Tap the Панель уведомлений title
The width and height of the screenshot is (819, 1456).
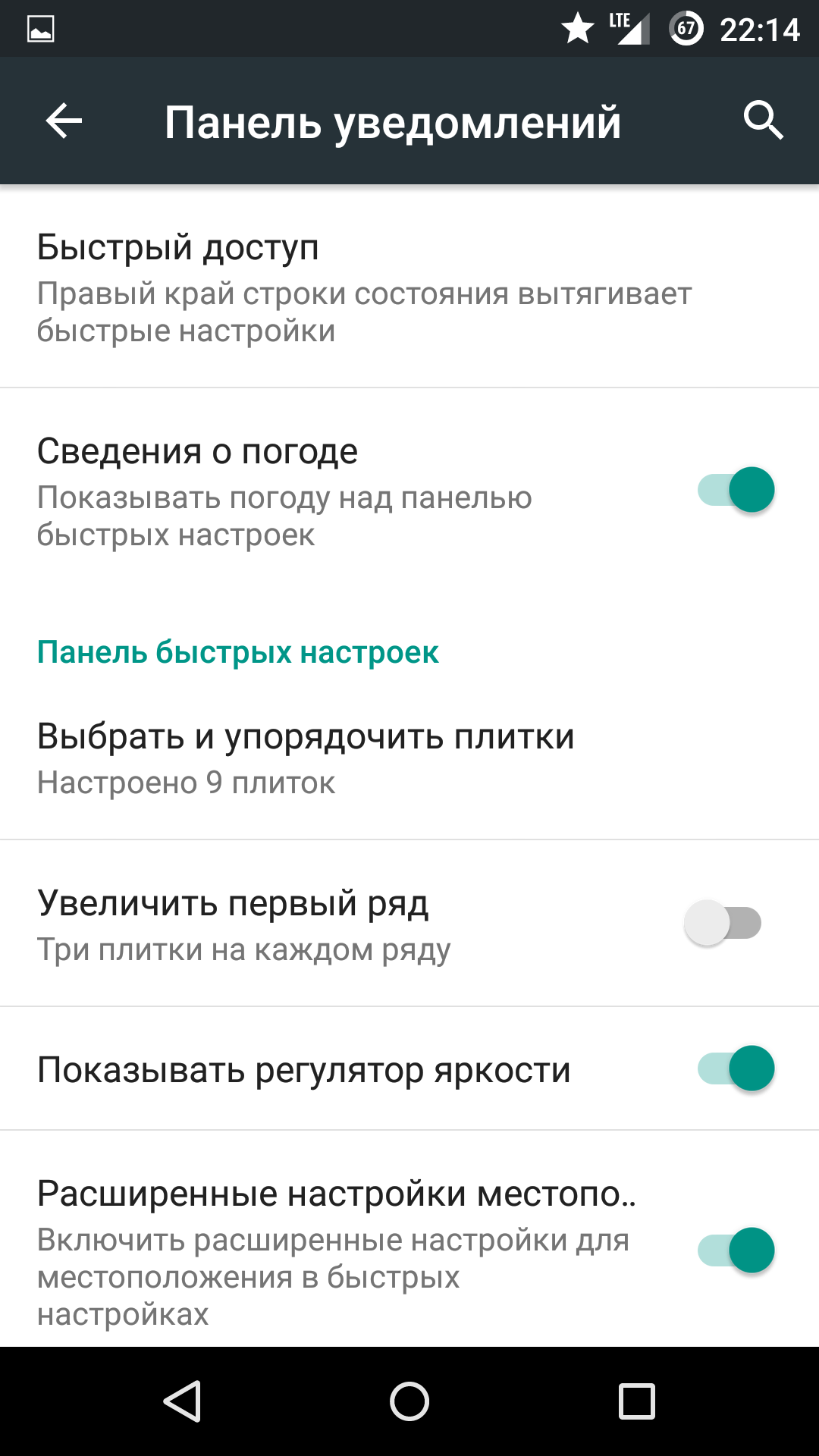[x=394, y=121]
